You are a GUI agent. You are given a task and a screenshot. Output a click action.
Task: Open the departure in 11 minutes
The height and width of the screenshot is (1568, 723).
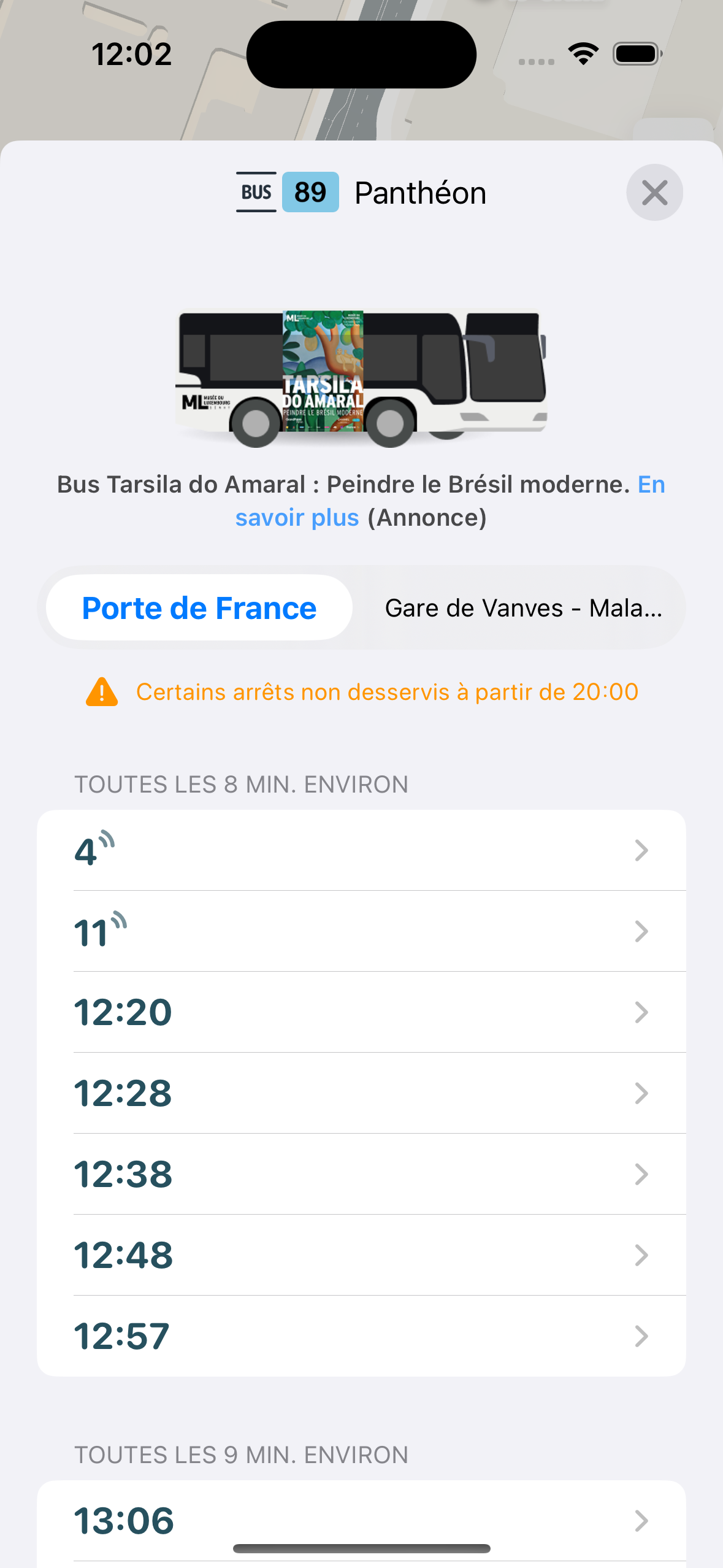pos(361,931)
